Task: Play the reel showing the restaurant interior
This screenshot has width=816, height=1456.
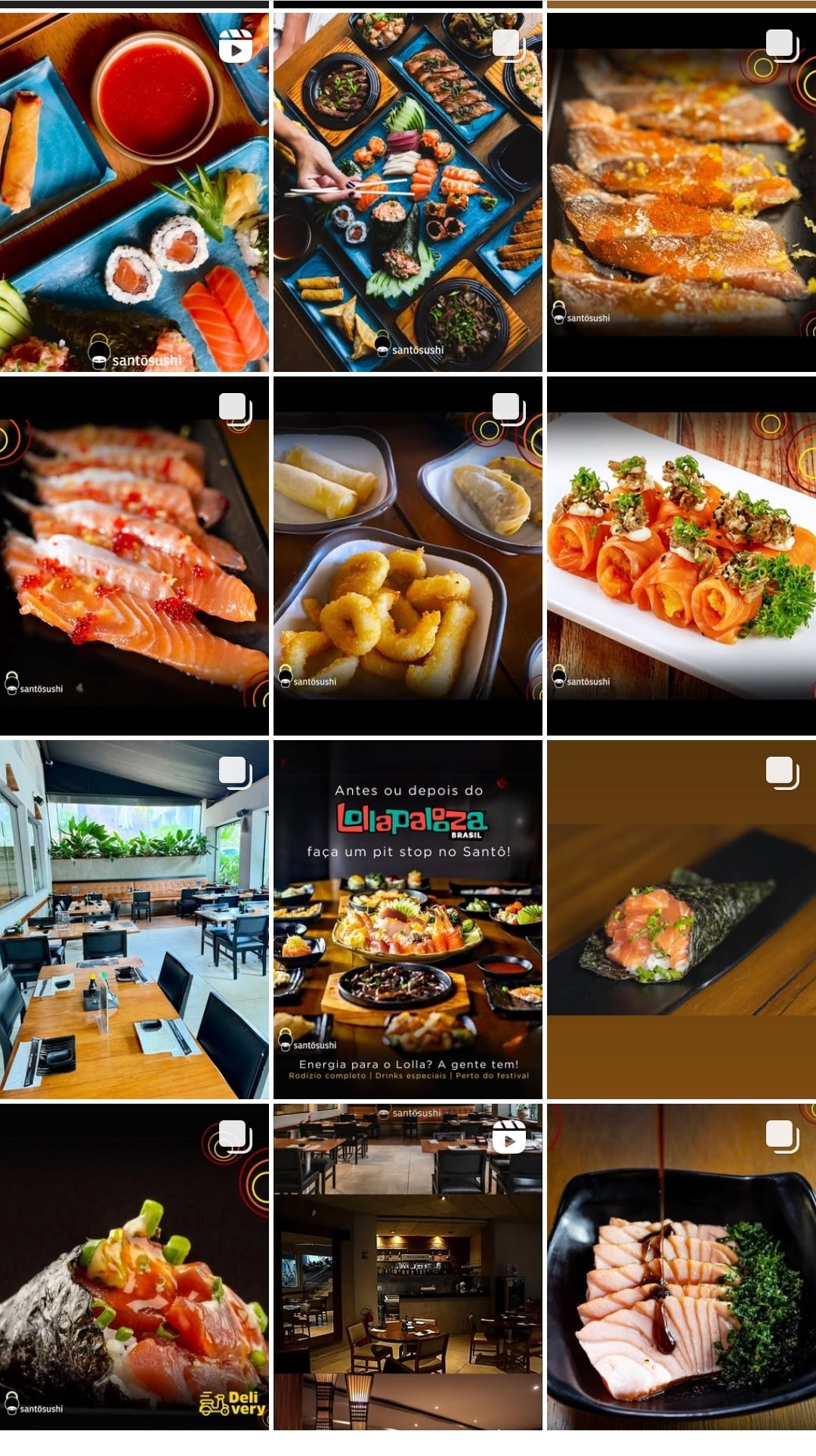Action: click(407, 1267)
